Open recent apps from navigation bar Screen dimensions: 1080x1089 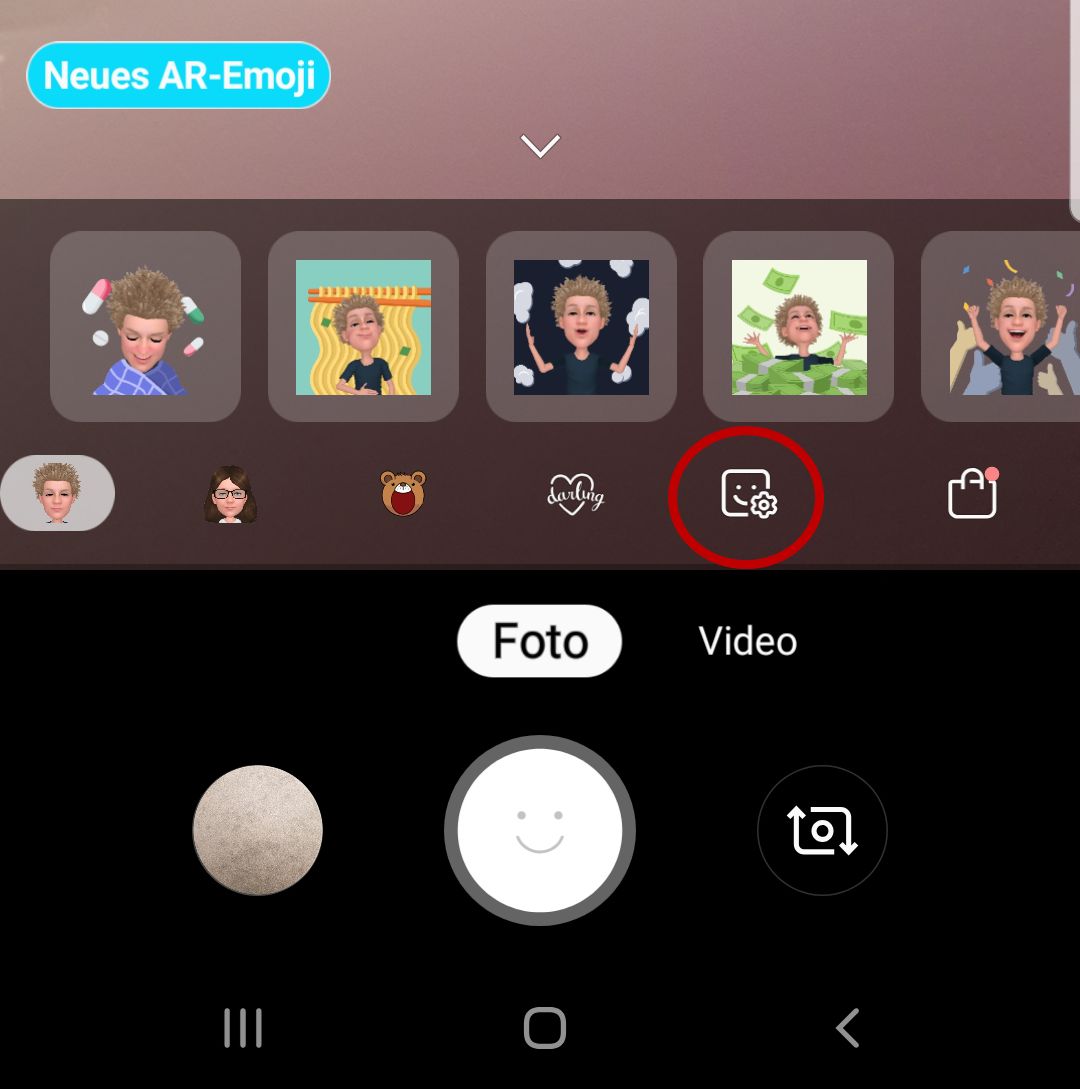243,1028
